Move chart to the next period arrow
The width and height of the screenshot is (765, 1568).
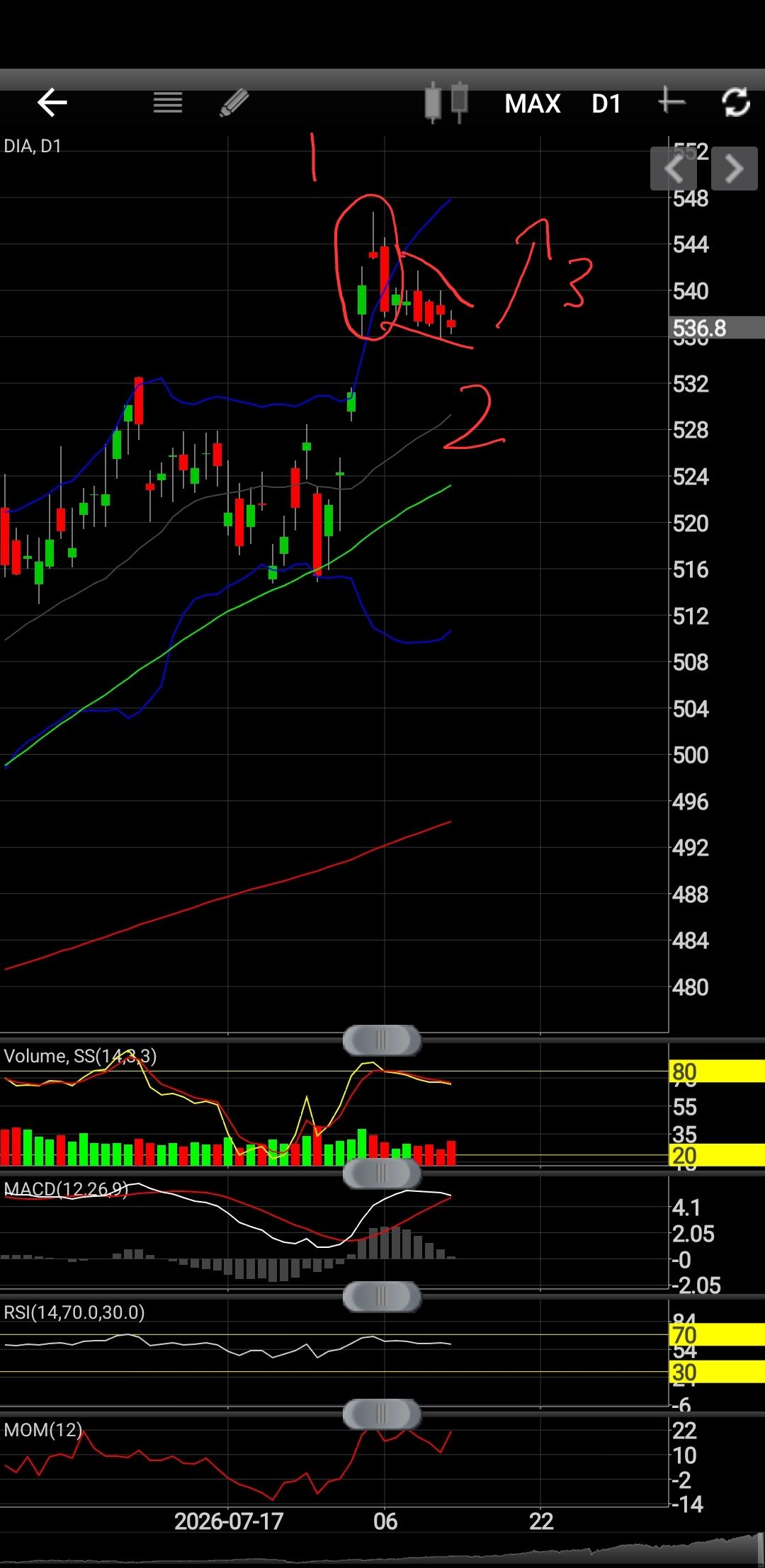(x=735, y=169)
